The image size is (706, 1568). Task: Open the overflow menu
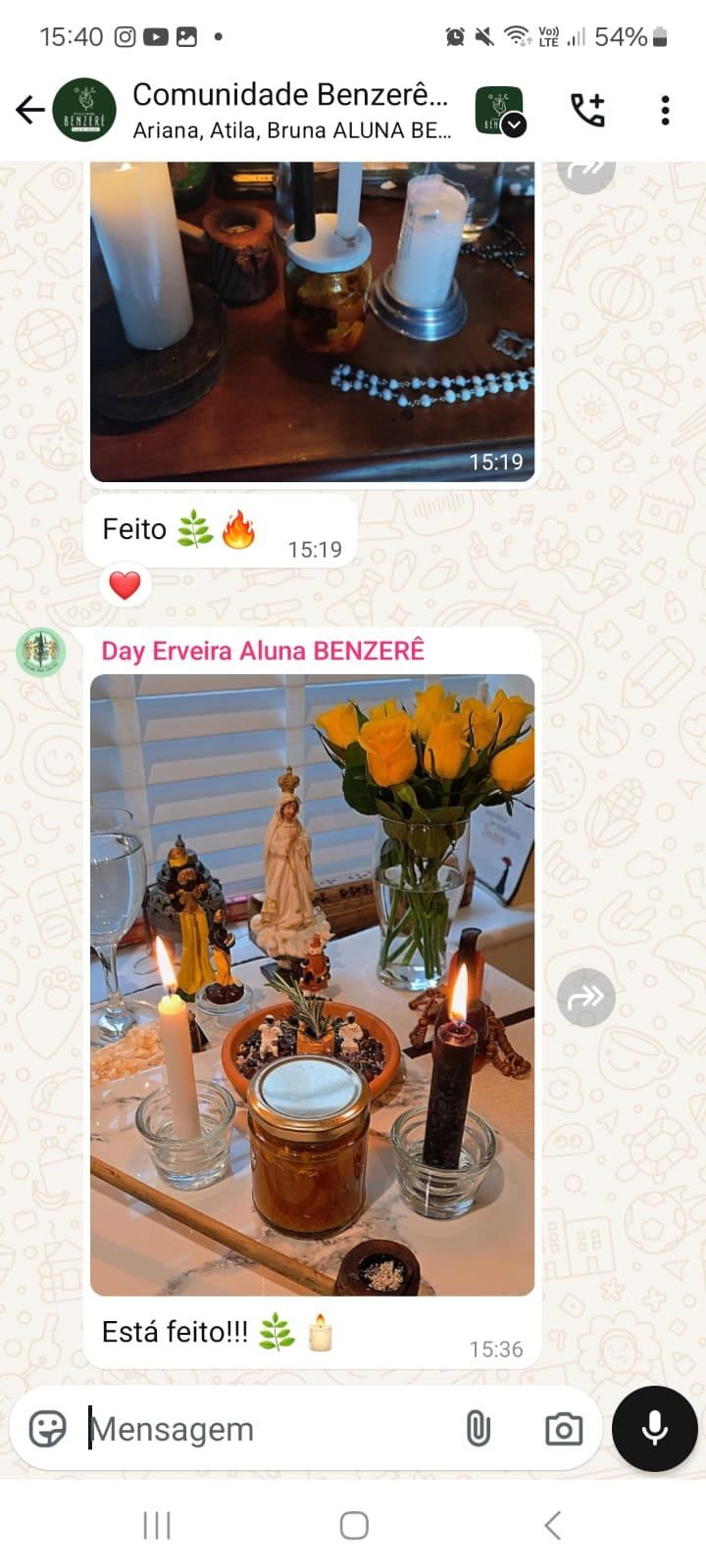coord(665,110)
